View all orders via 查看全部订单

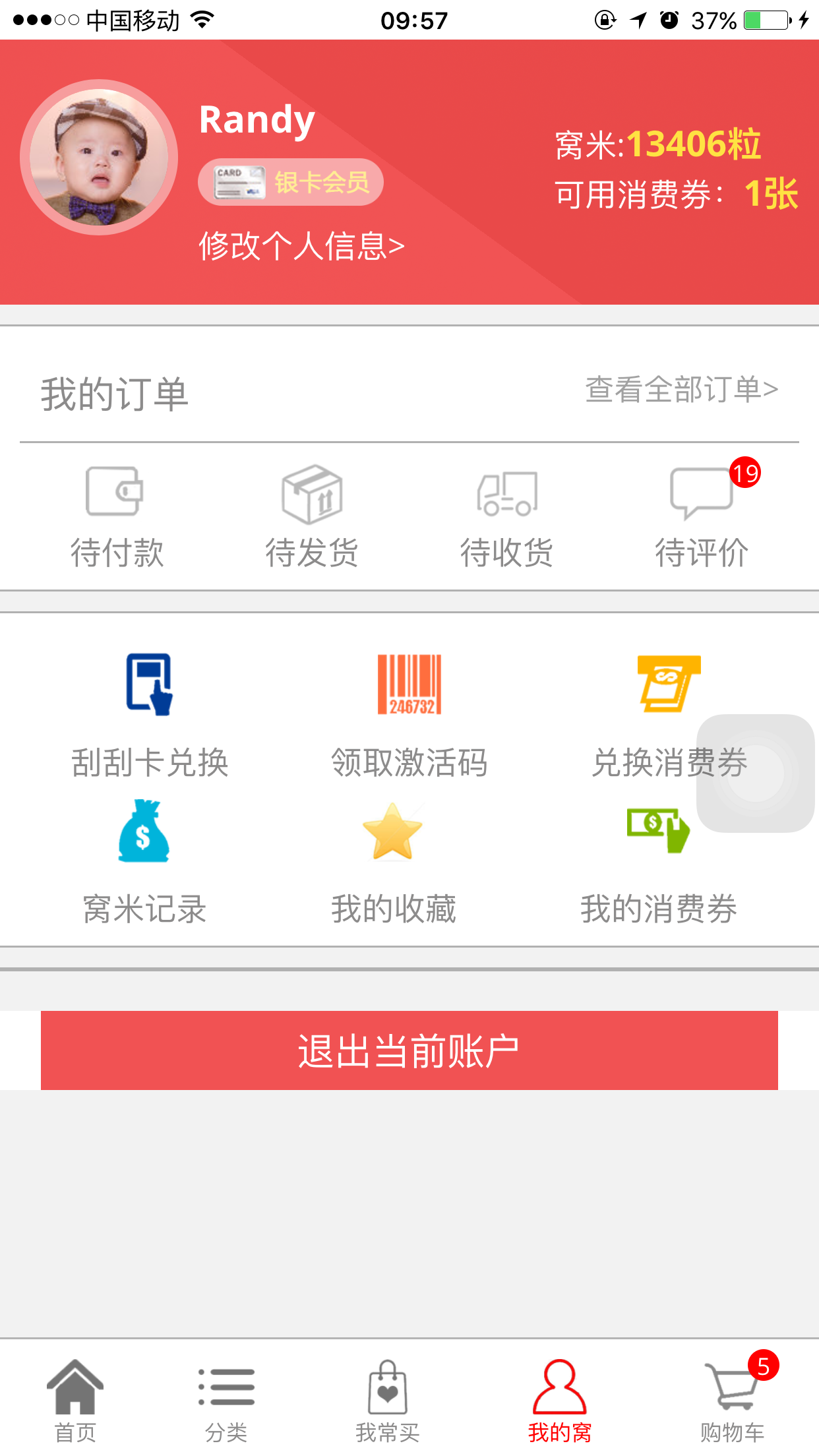[681, 389]
